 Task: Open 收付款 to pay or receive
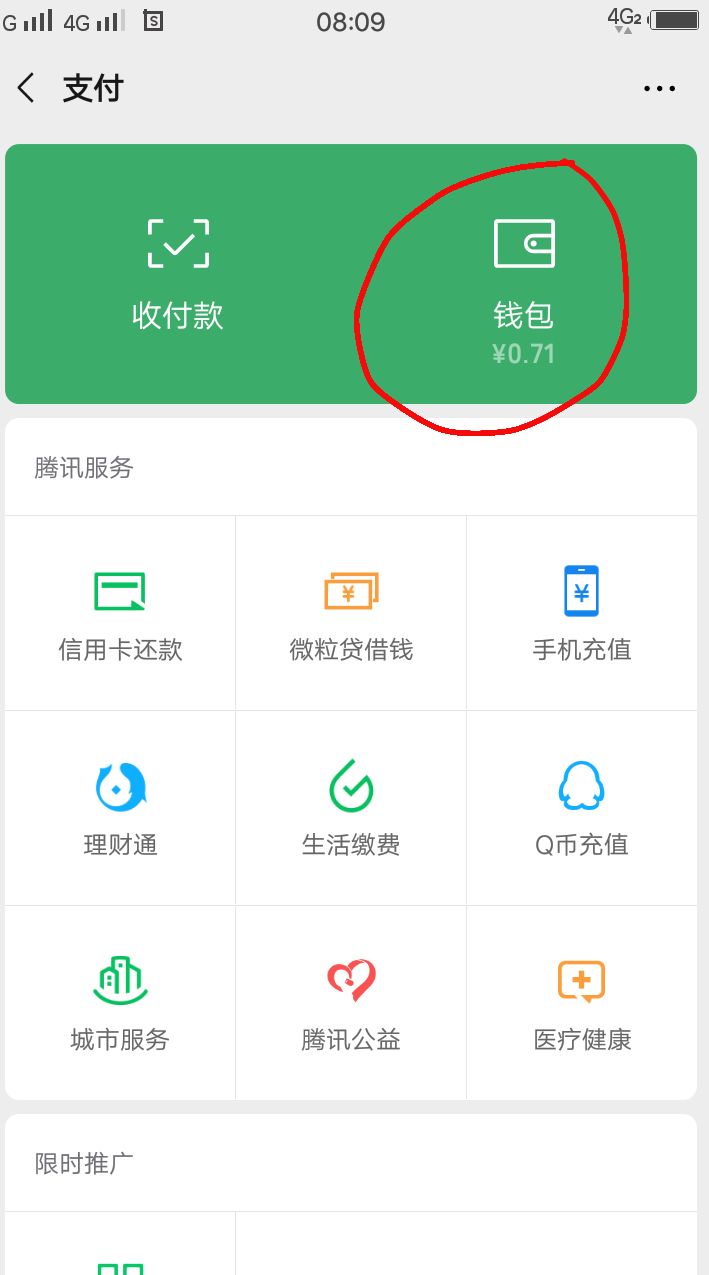(178, 274)
